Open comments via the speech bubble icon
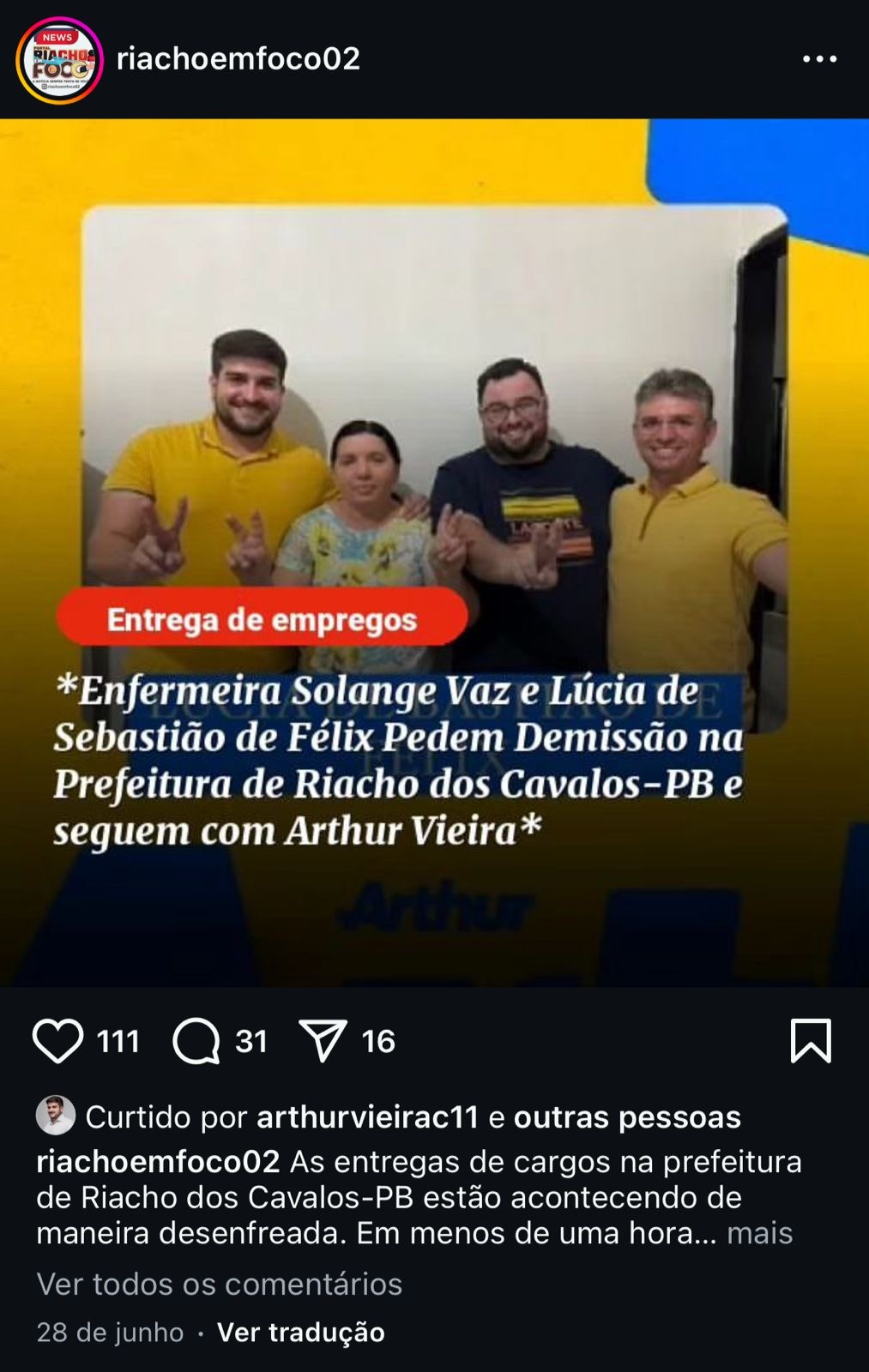This screenshot has height=1372, width=869. click(196, 1041)
